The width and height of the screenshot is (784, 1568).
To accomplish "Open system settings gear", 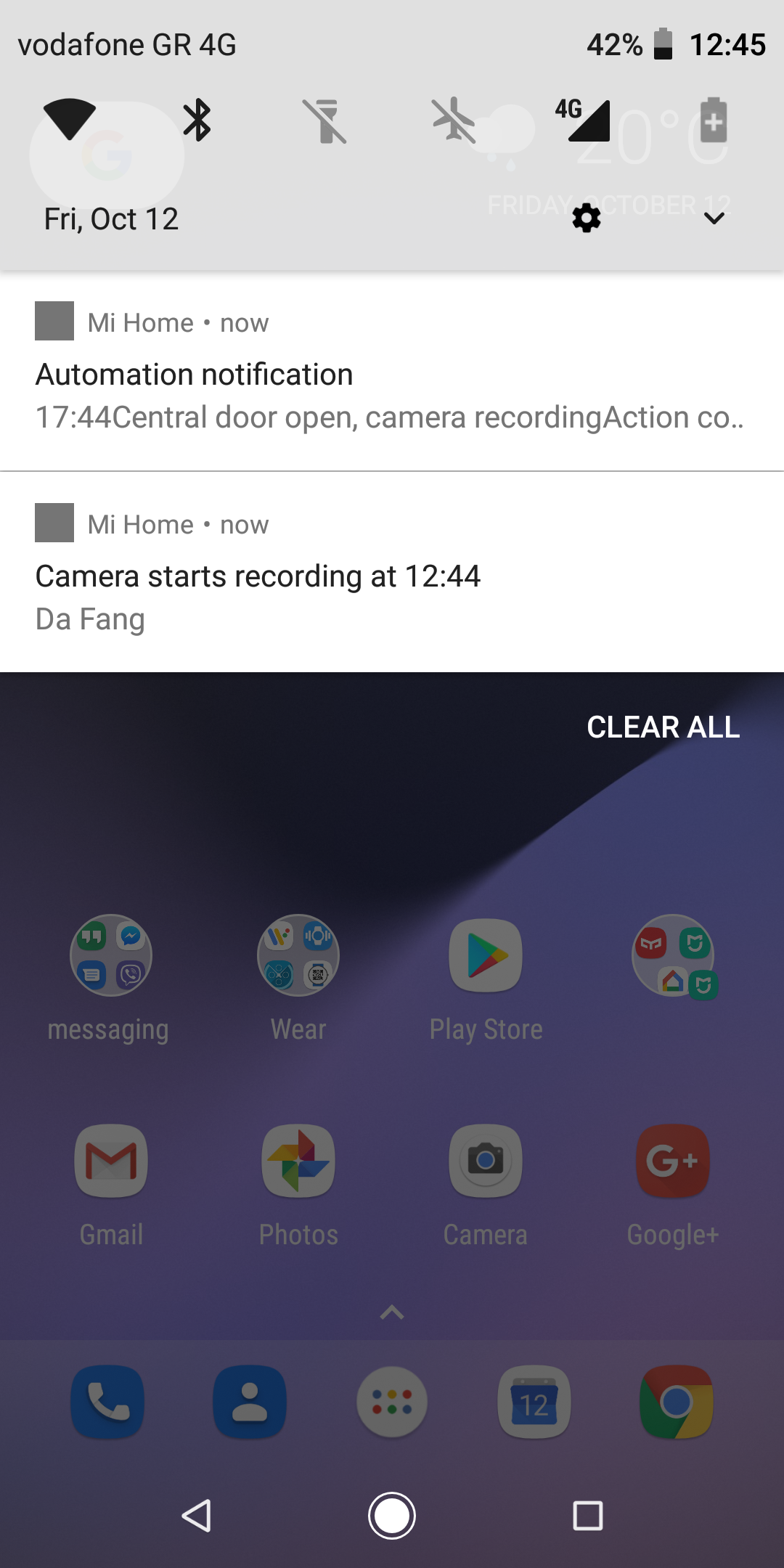I will coord(587,218).
